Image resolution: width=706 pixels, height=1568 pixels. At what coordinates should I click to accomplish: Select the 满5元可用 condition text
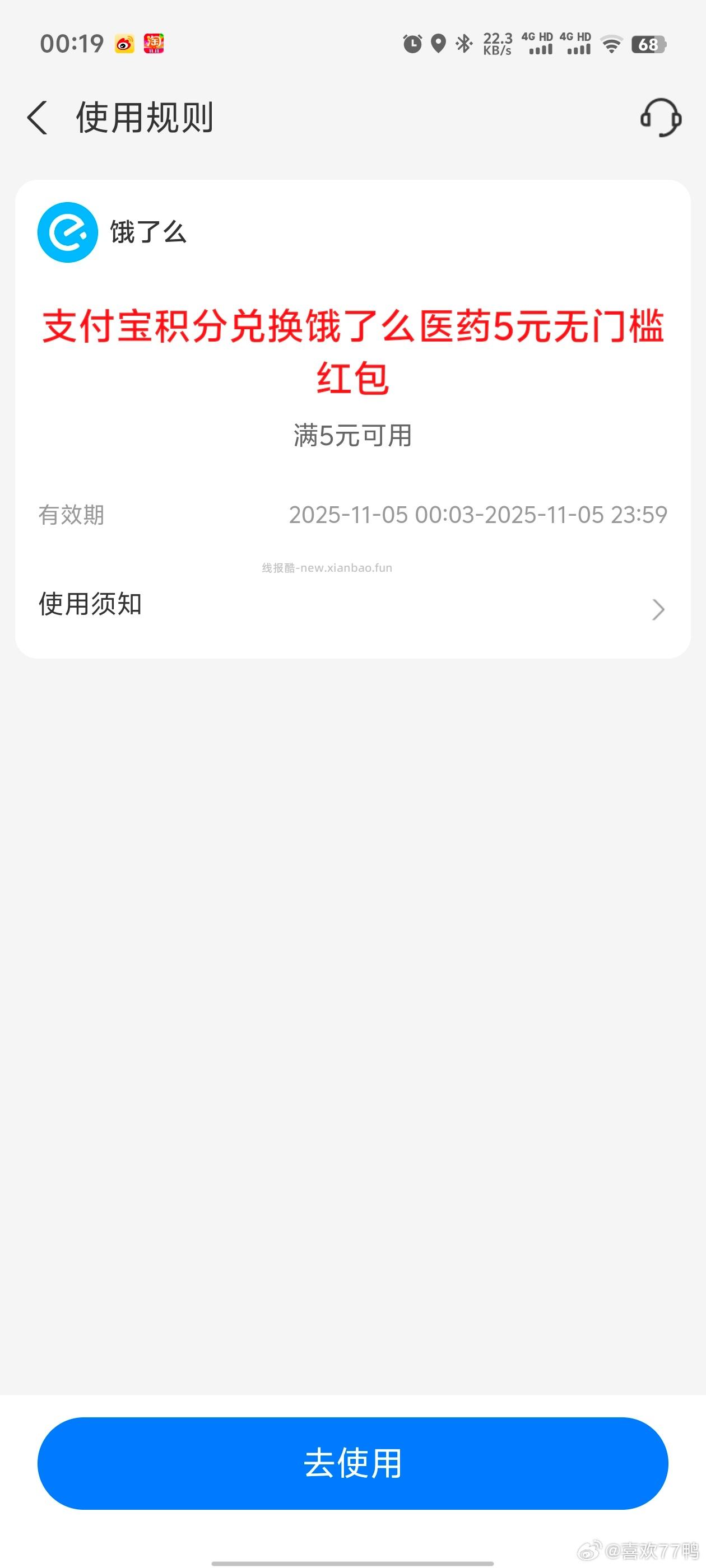click(x=352, y=435)
